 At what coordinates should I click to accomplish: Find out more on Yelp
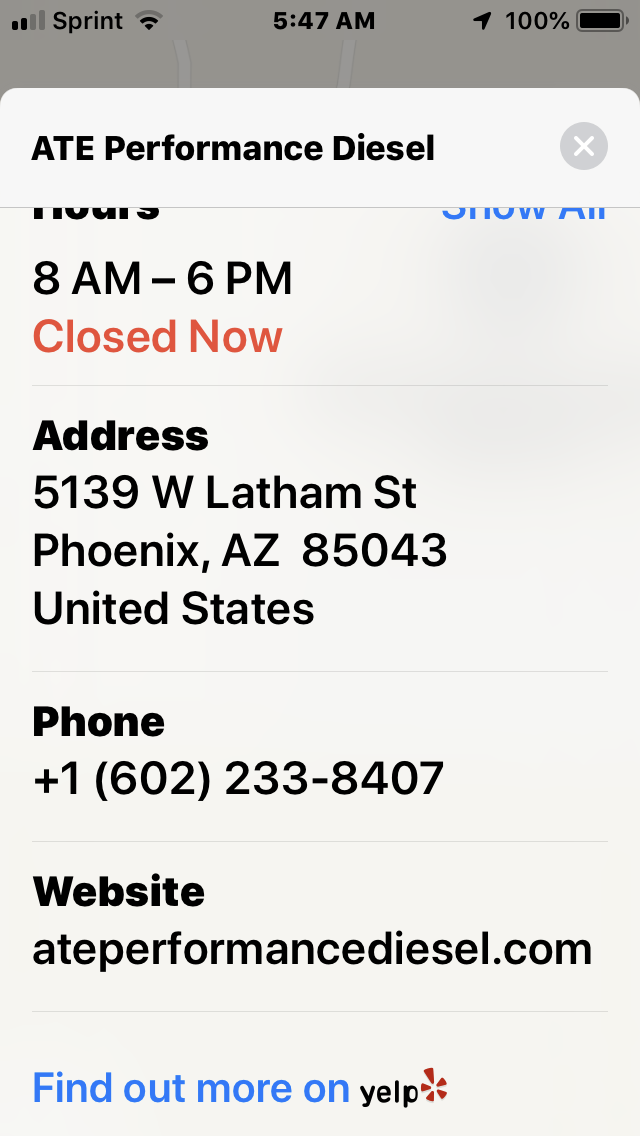240,1087
